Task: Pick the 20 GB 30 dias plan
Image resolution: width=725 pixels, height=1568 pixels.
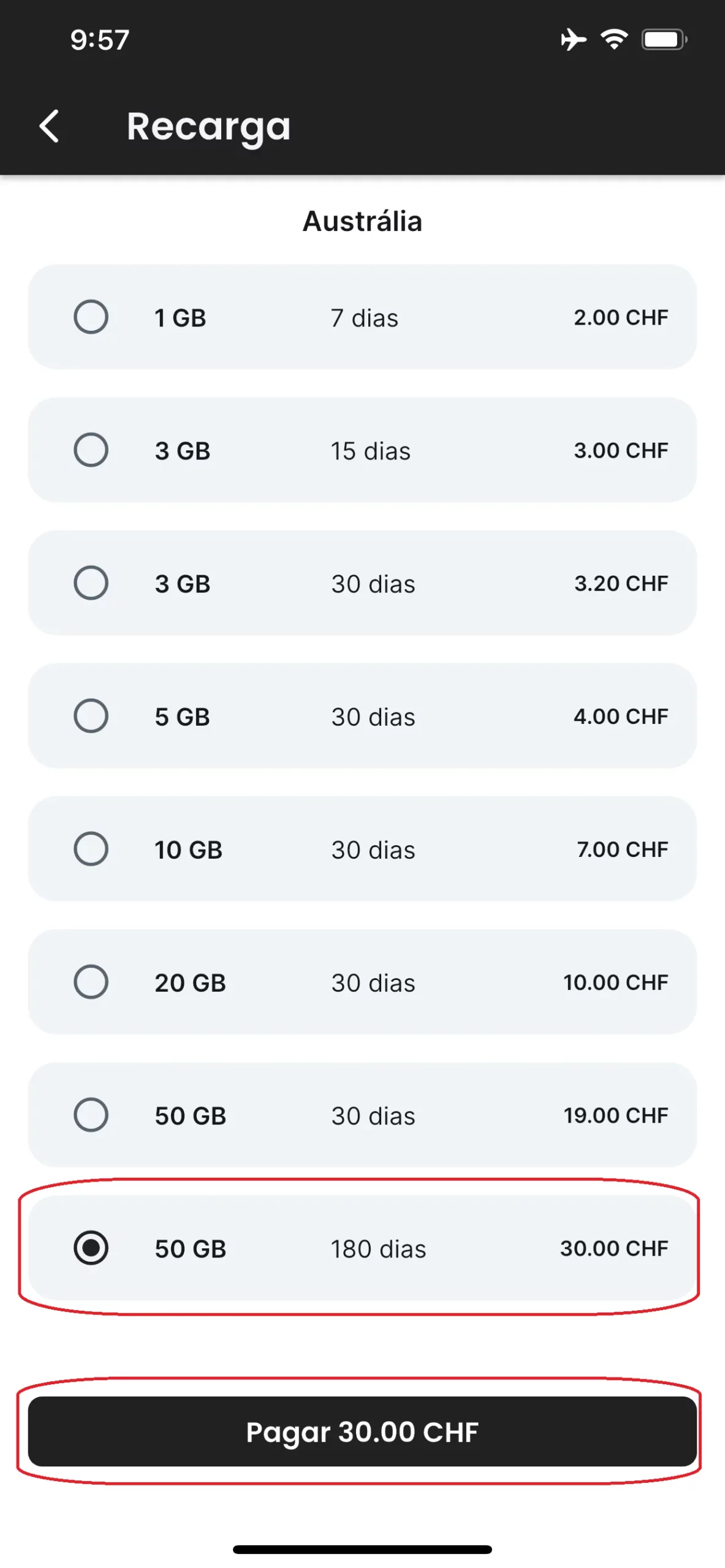Action: coord(91,981)
